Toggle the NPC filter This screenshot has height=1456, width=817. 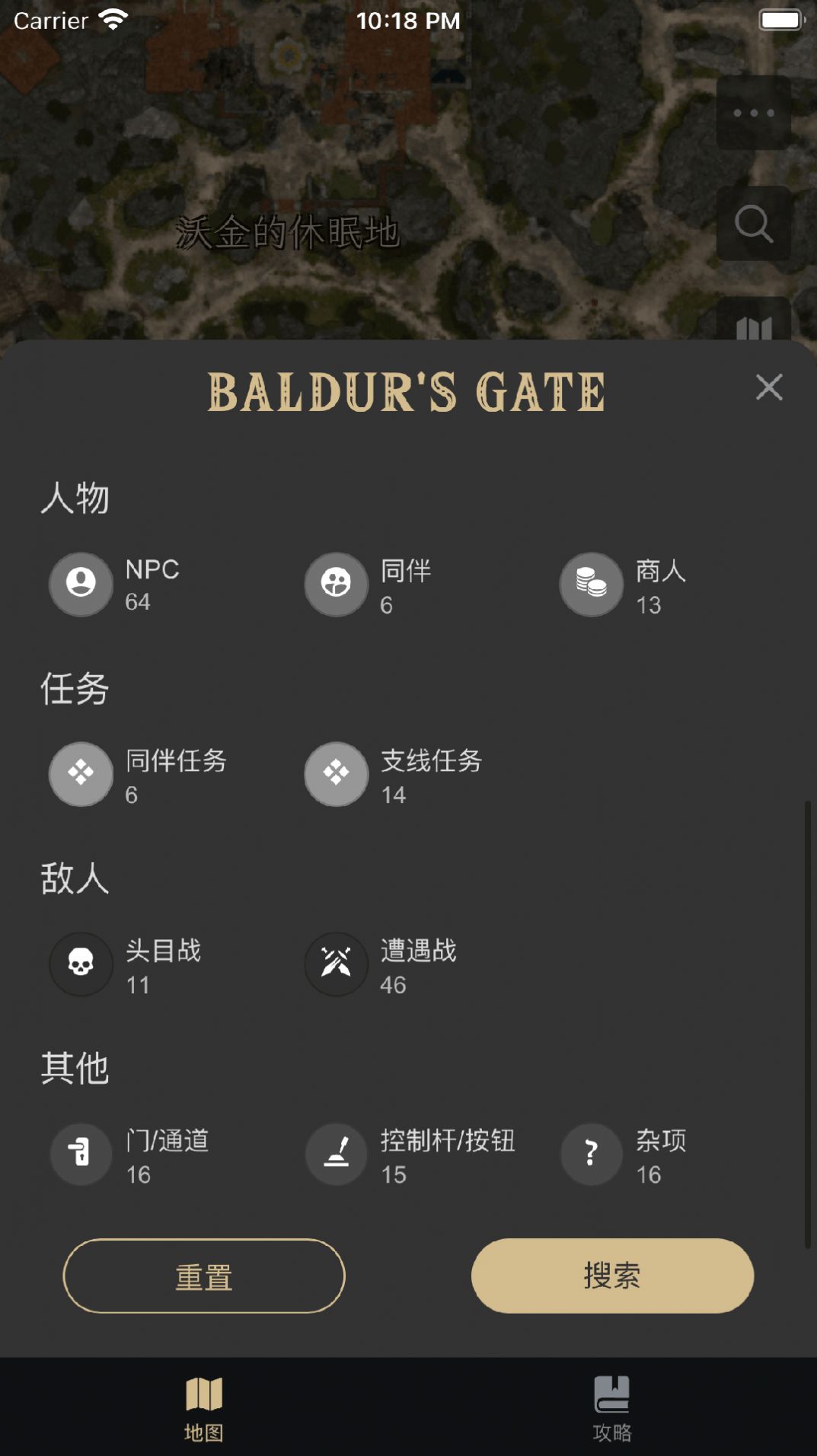point(81,584)
